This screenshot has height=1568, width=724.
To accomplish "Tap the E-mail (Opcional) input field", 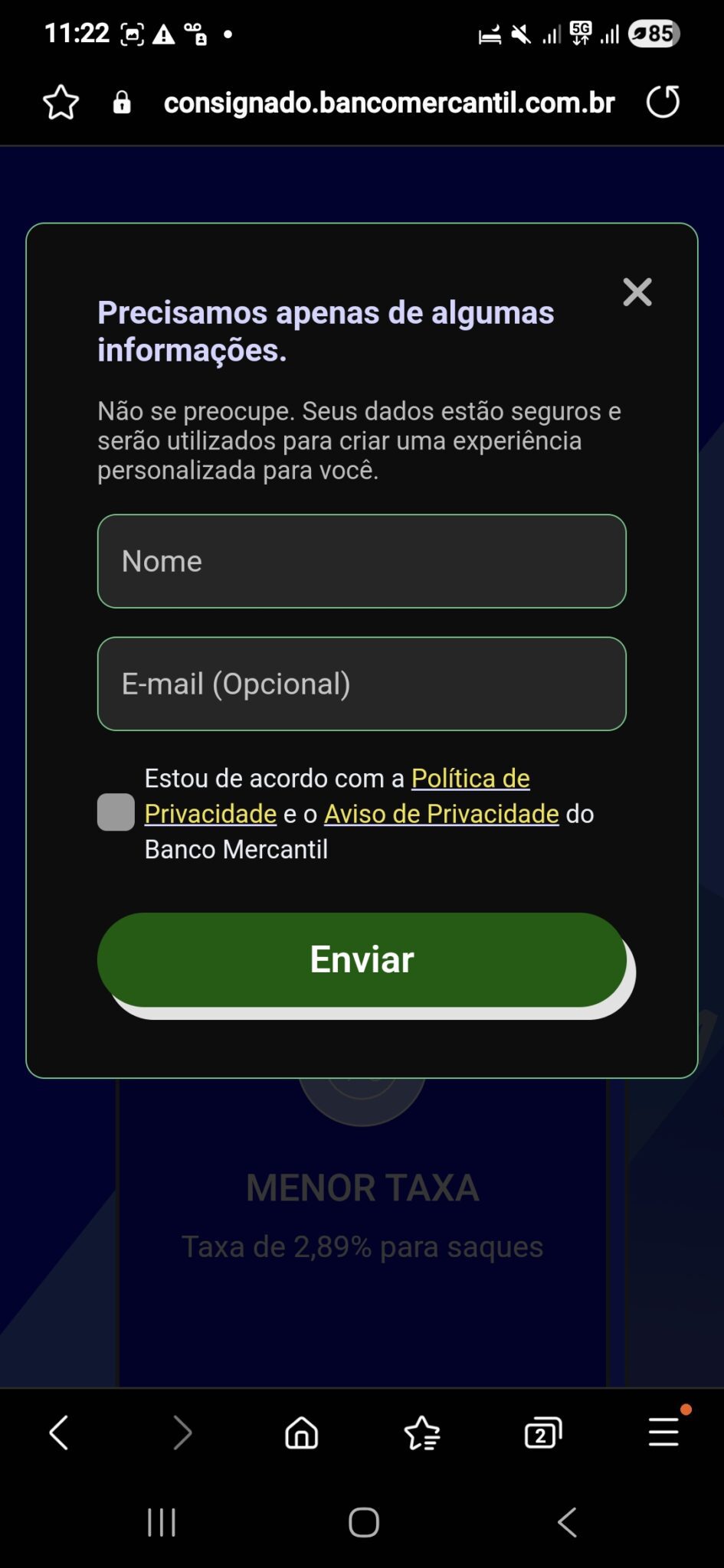I will [361, 684].
